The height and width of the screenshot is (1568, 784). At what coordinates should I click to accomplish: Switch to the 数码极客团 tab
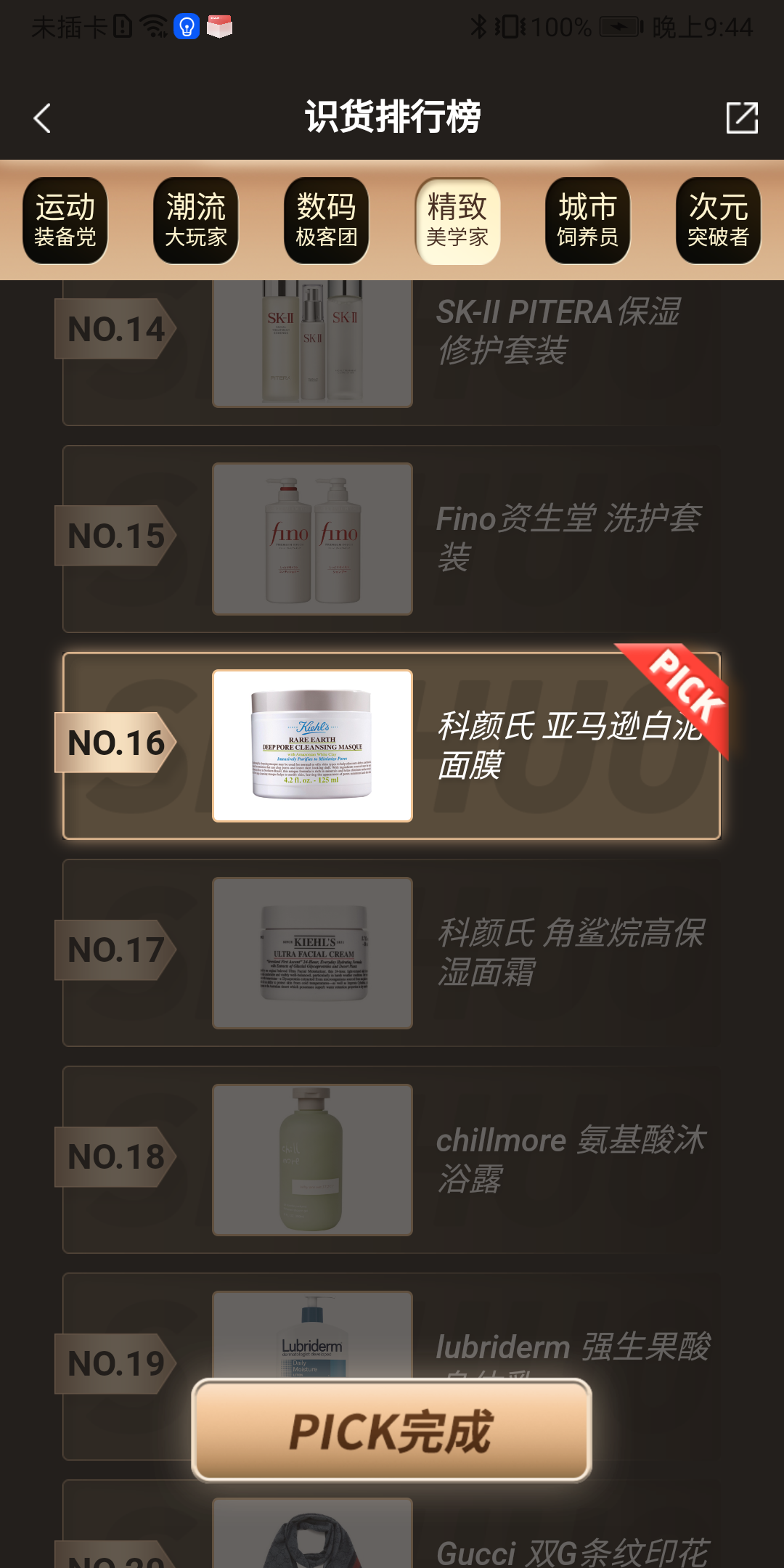(x=327, y=221)
